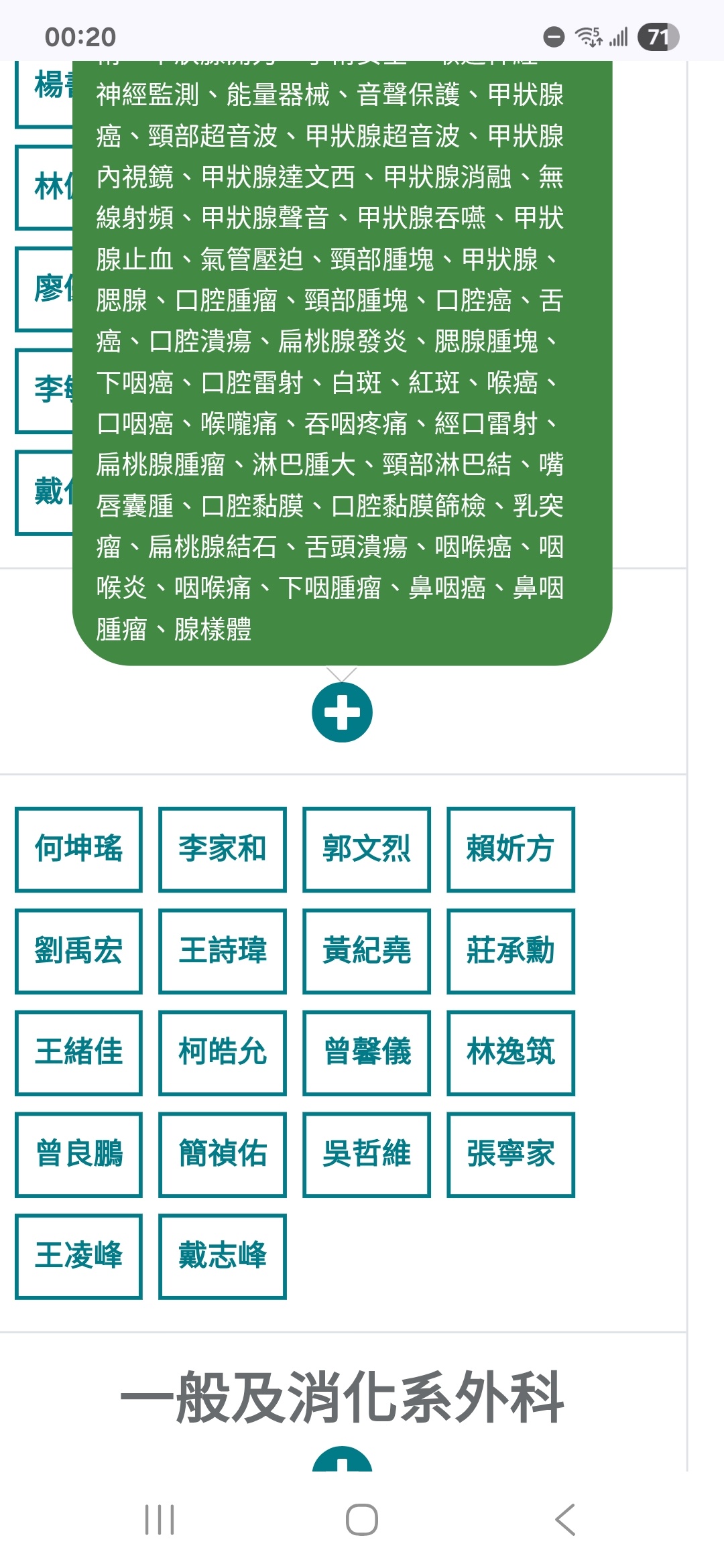This screenshot has height=1568, width=724.
Task: Select doctor 黃紀堯
Action: (x=366, y=951)
